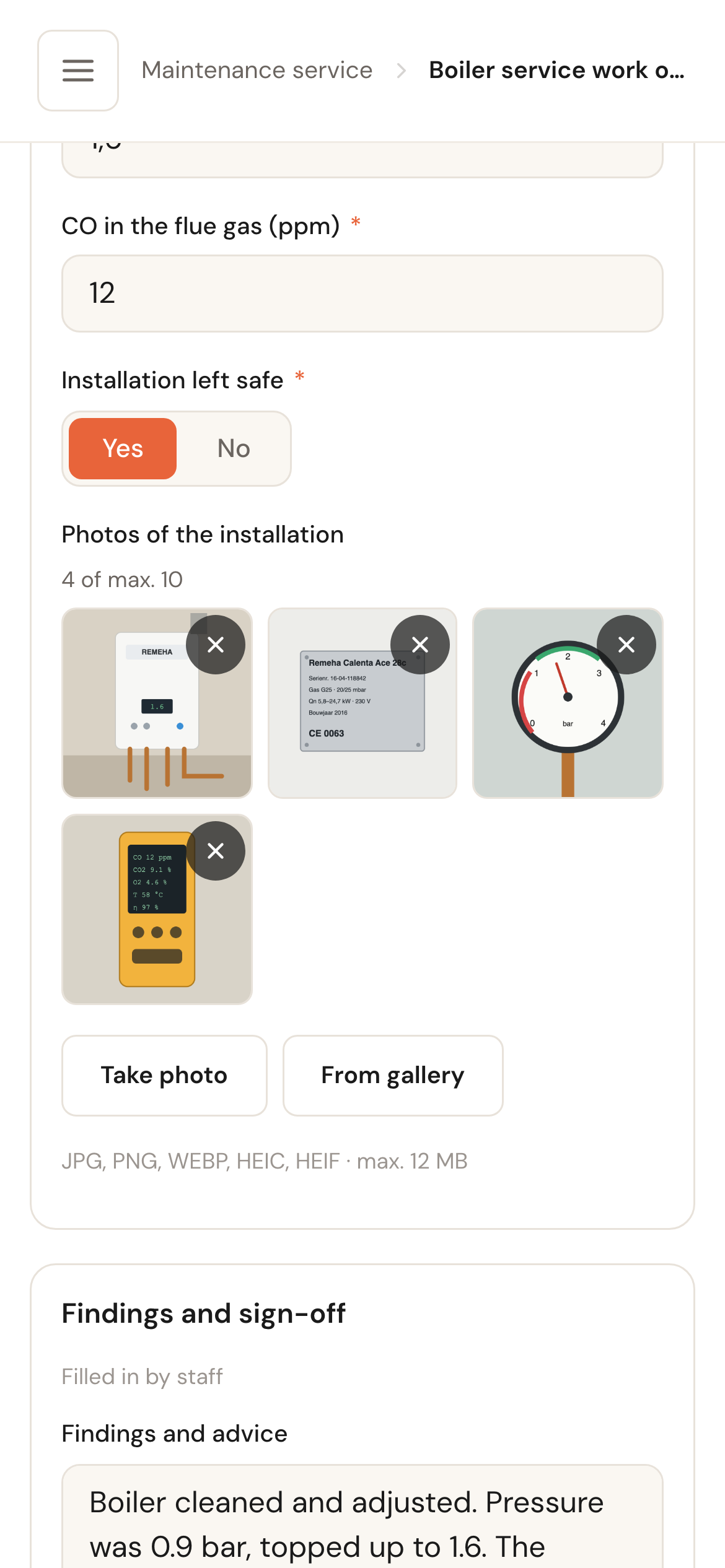Edit the CO in flue gas field
Screen dimensions: 725x1568
coord(362,294)
